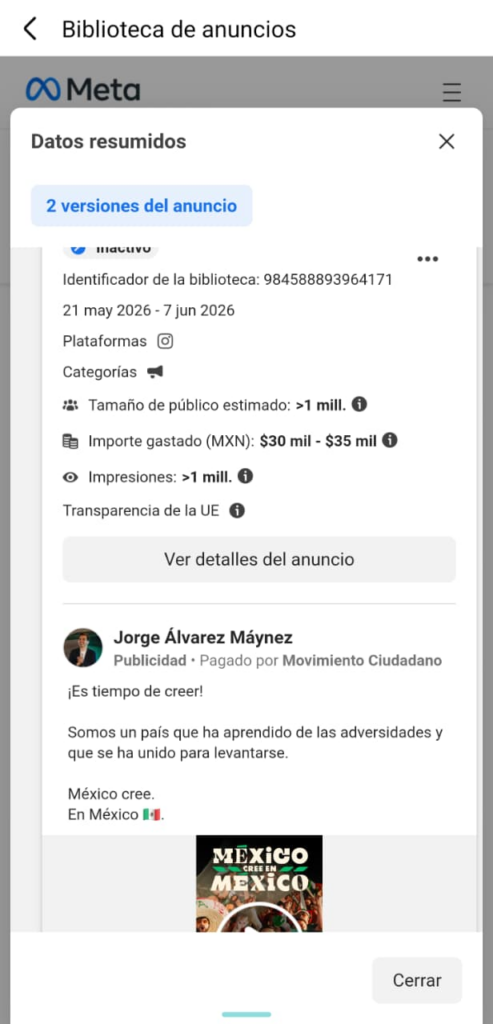Tap Ver detalles del anuncio

click(x=259, y=560)
